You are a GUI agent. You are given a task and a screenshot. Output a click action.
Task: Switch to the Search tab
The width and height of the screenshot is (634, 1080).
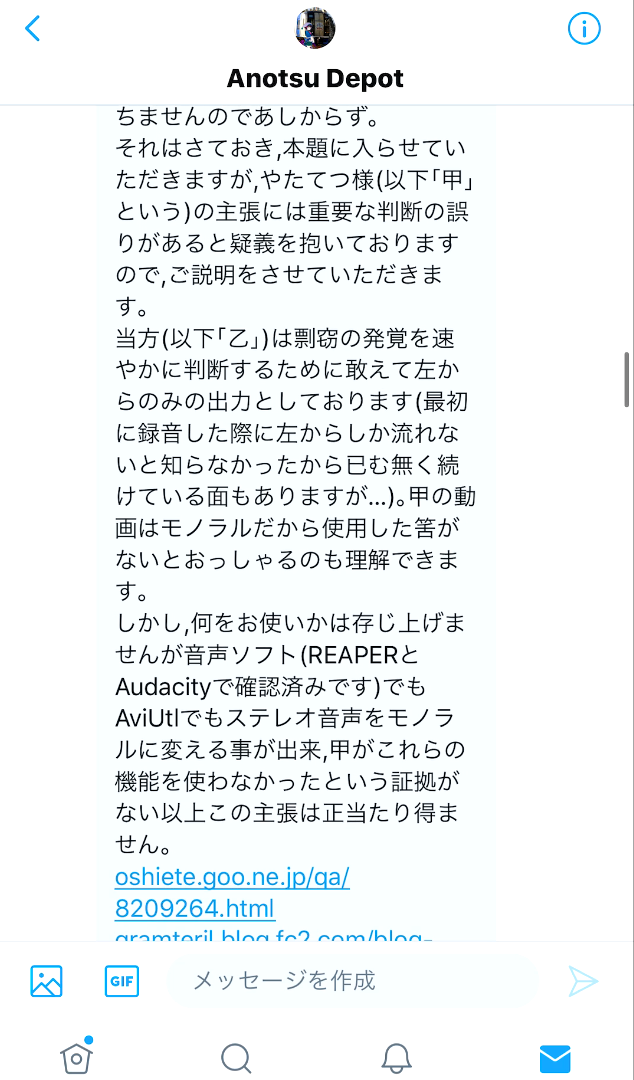pyautogui.click(x=235, y=1057)
